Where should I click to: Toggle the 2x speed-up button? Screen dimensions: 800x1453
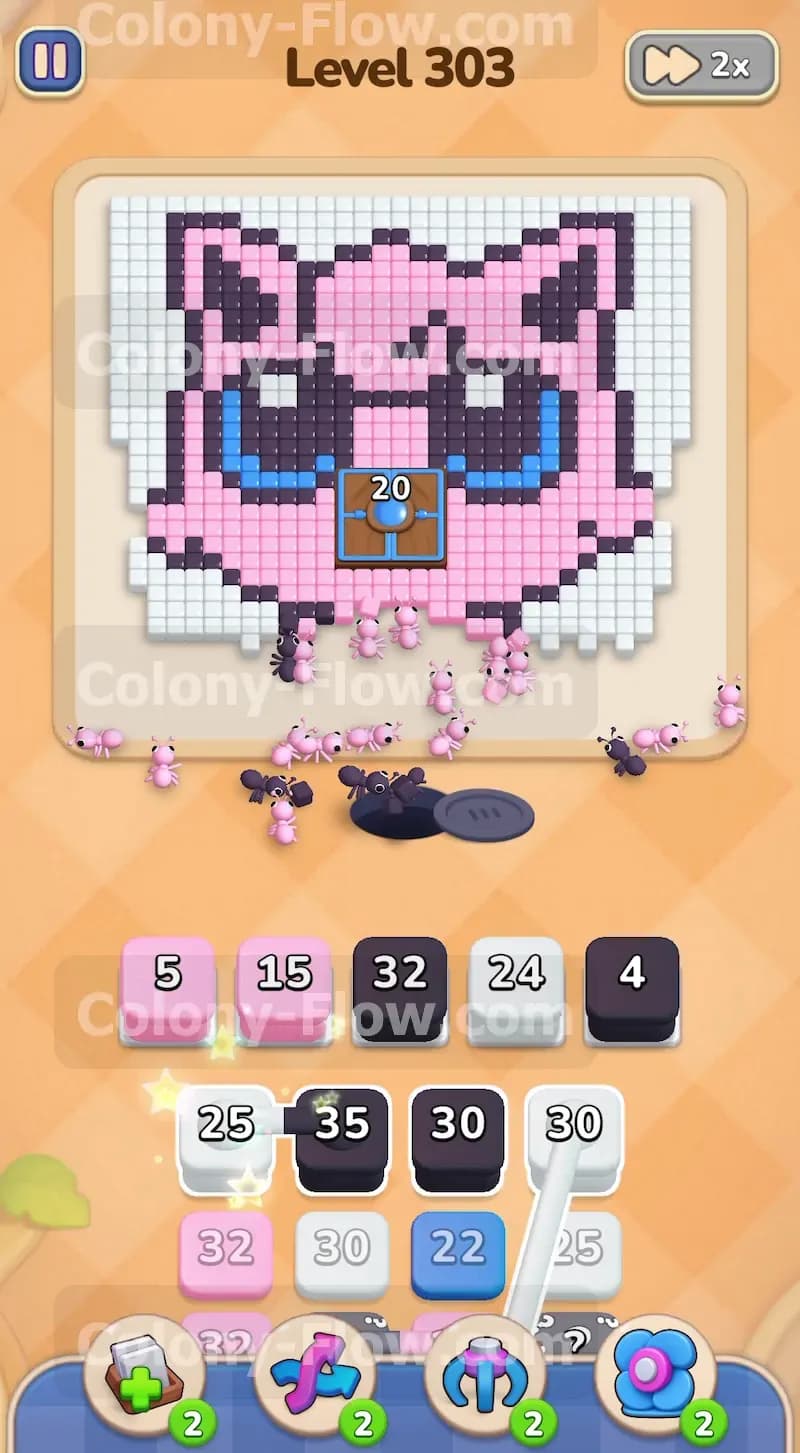[702, 66]
